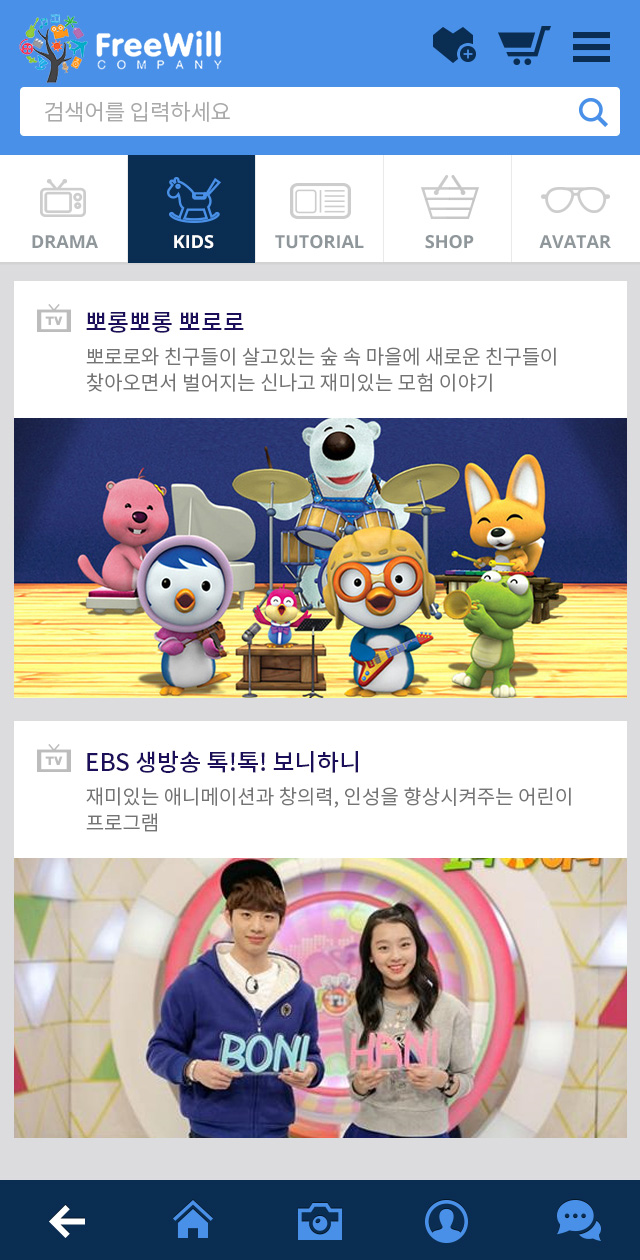Open the profile icon in bottom bar
The image size is (640, 1260).
click(446, 1221)
